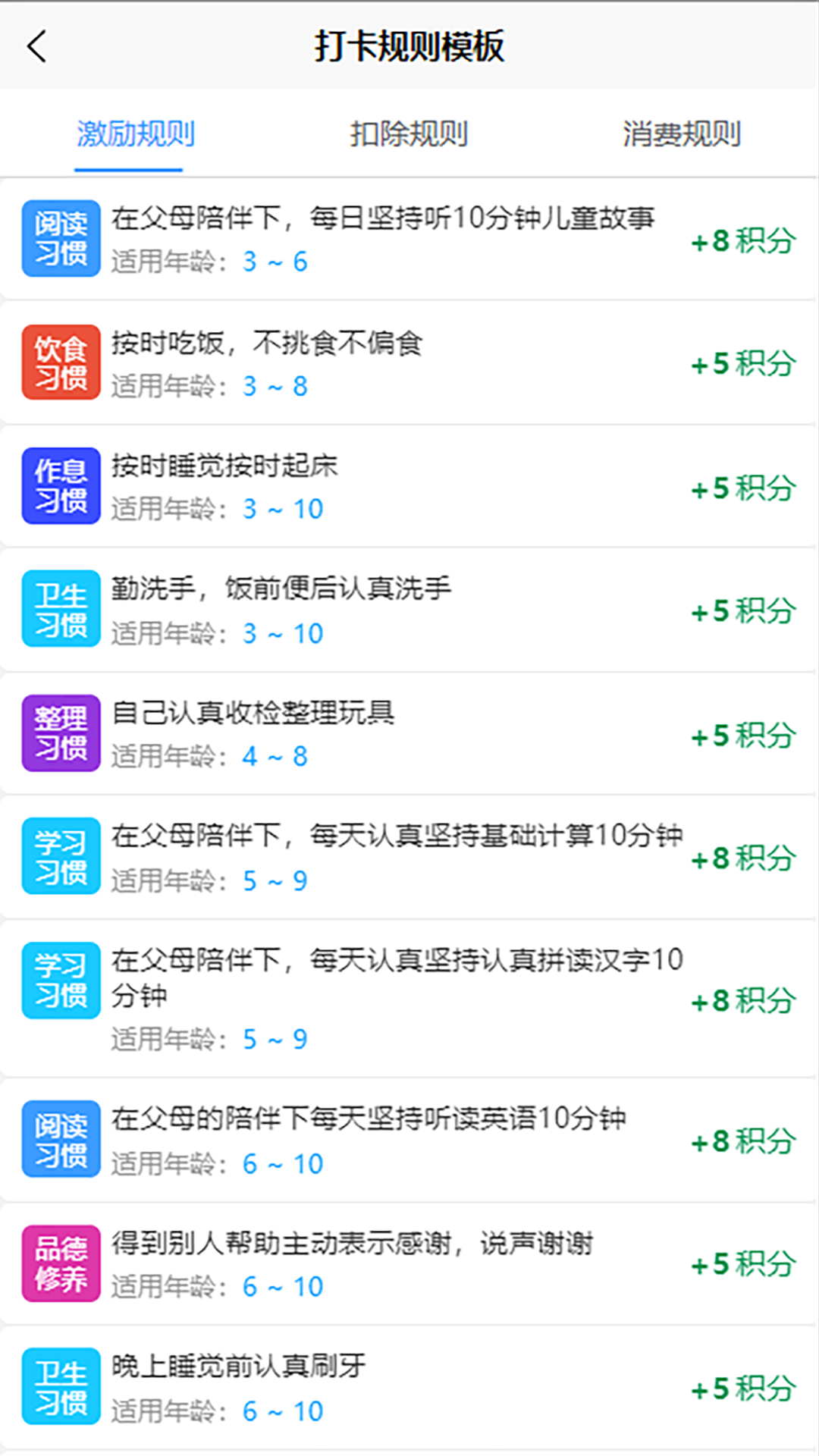The image size is (819, 1456).
Task: Select the blue 阅读习惯 reading habit icon
Action: click(60, 238)
